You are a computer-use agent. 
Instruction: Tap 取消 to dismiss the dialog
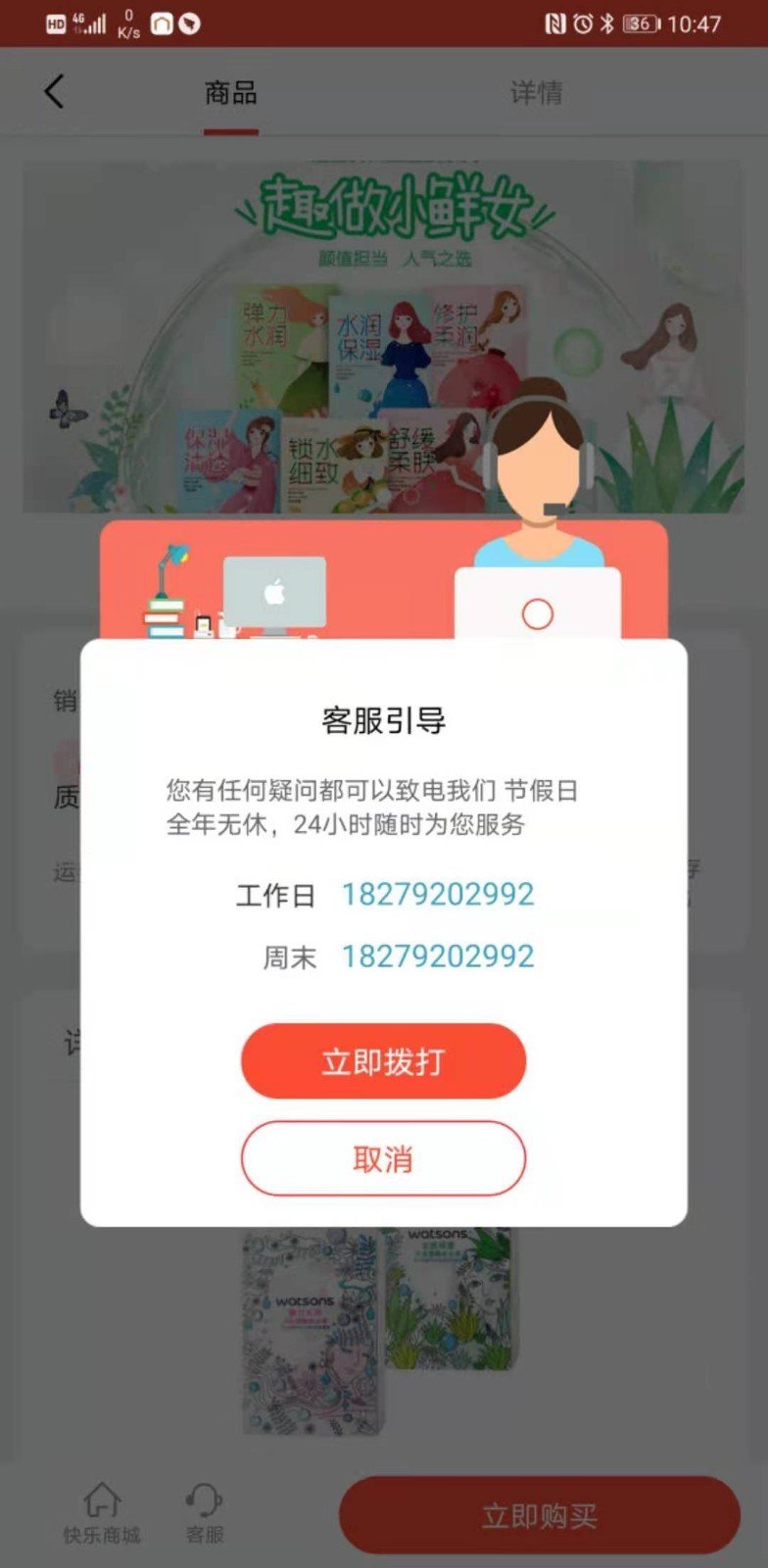(383, 1158)
